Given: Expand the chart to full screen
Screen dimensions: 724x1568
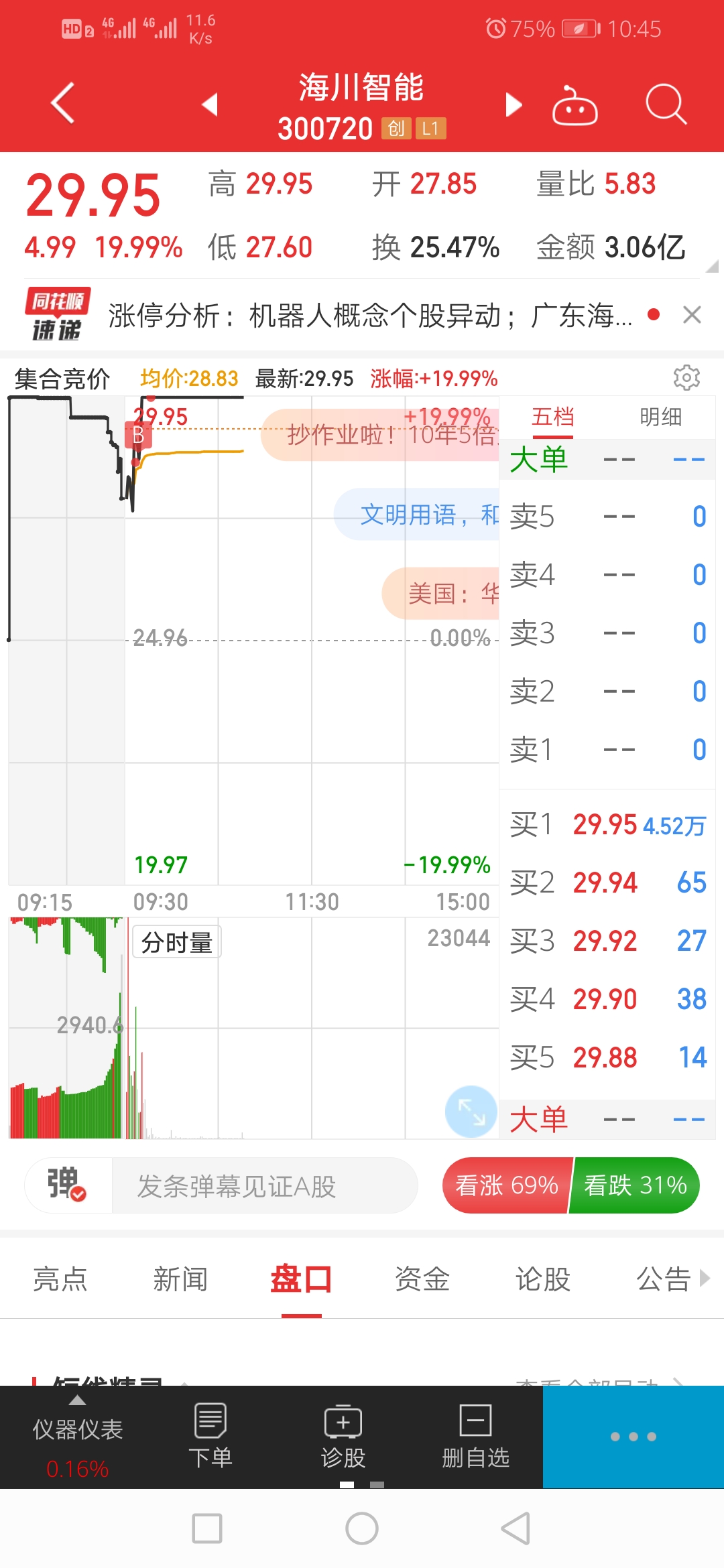Looking at the screenshot, I should pyautogui.click(x=471, y=1112).
